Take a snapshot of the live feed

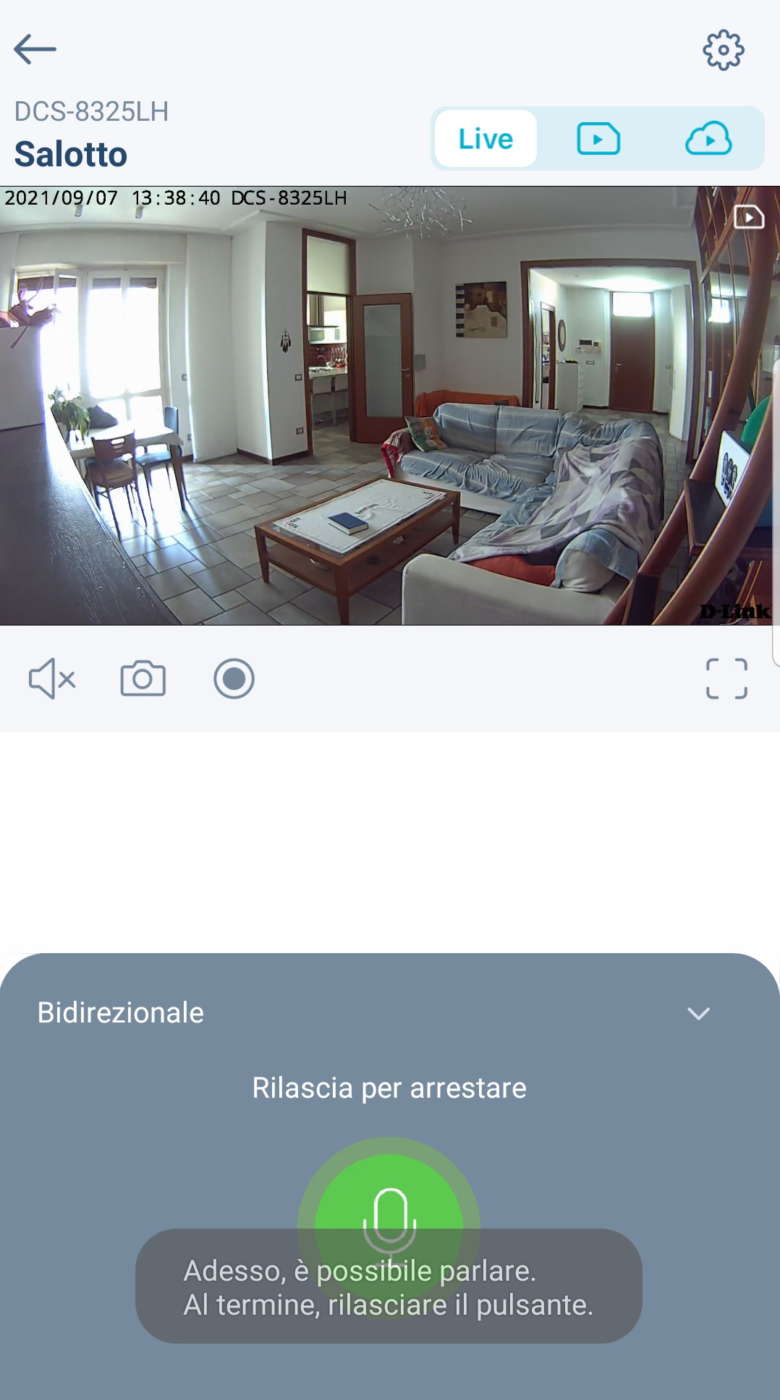tap(143, 680)
